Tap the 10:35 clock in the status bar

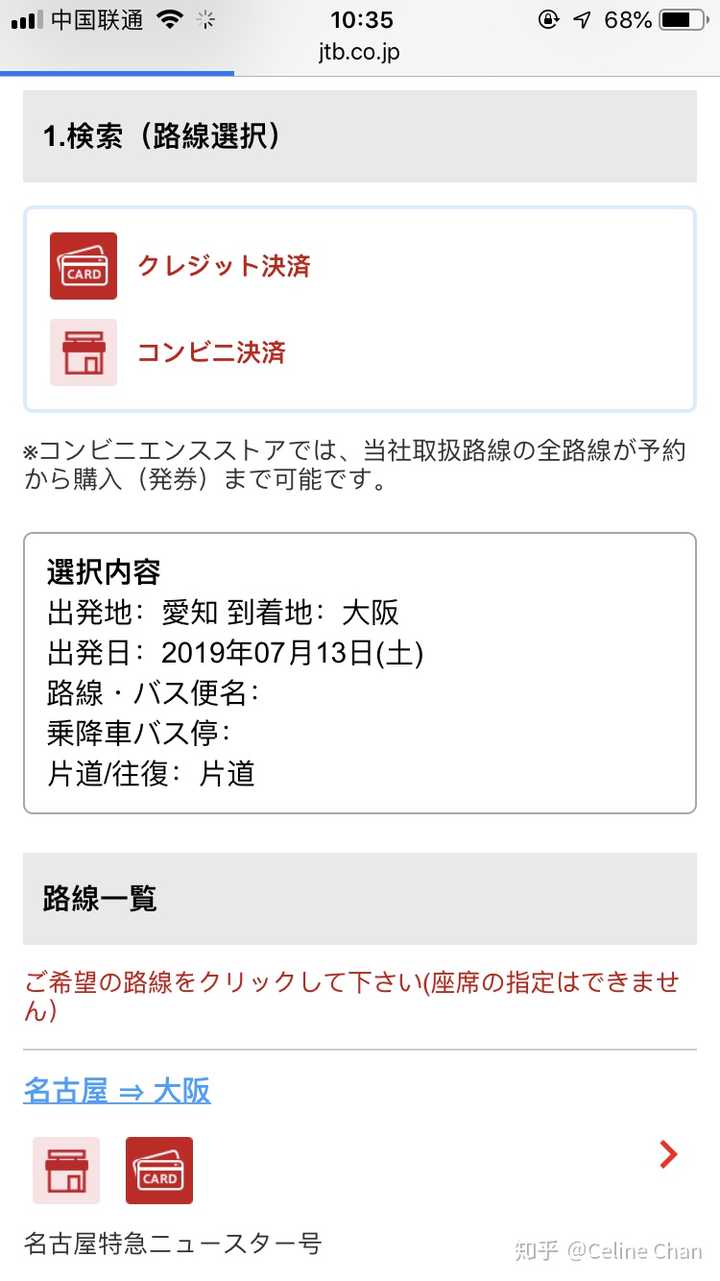pyautogui.click(x=360, y=18)
